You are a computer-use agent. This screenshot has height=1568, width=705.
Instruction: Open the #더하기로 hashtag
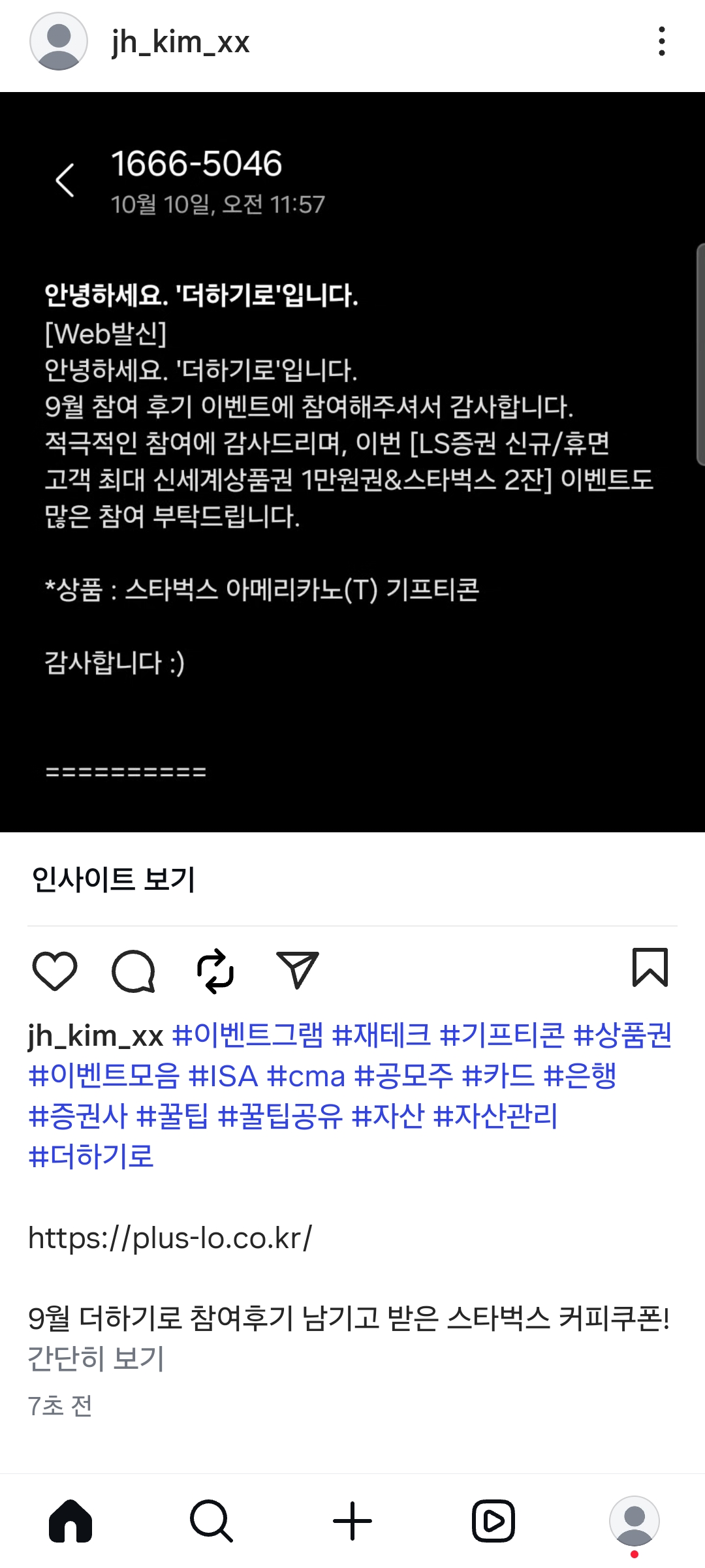91,1157
